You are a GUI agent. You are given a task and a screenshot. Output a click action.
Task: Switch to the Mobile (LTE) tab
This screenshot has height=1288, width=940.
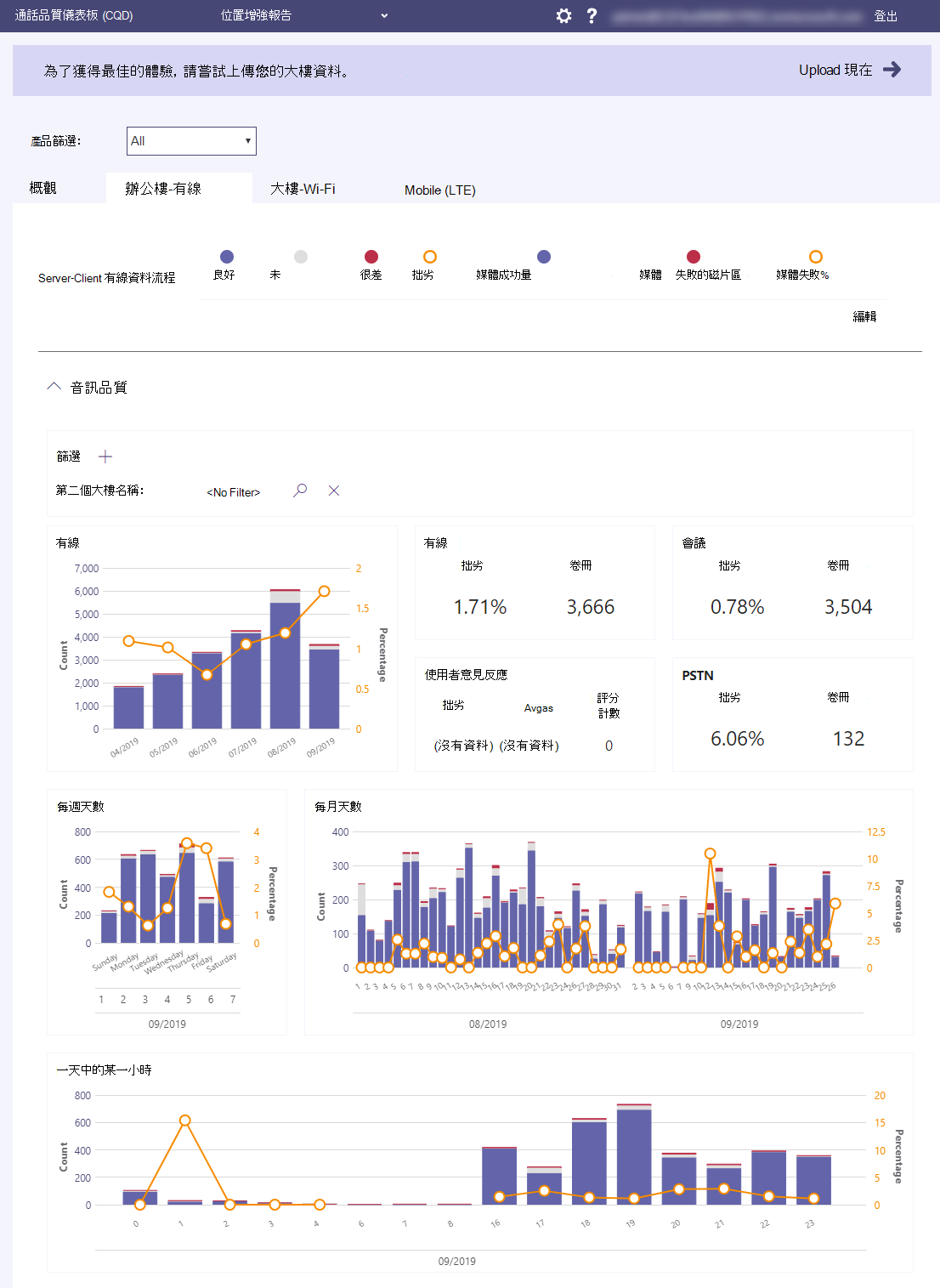coord(439,190)
